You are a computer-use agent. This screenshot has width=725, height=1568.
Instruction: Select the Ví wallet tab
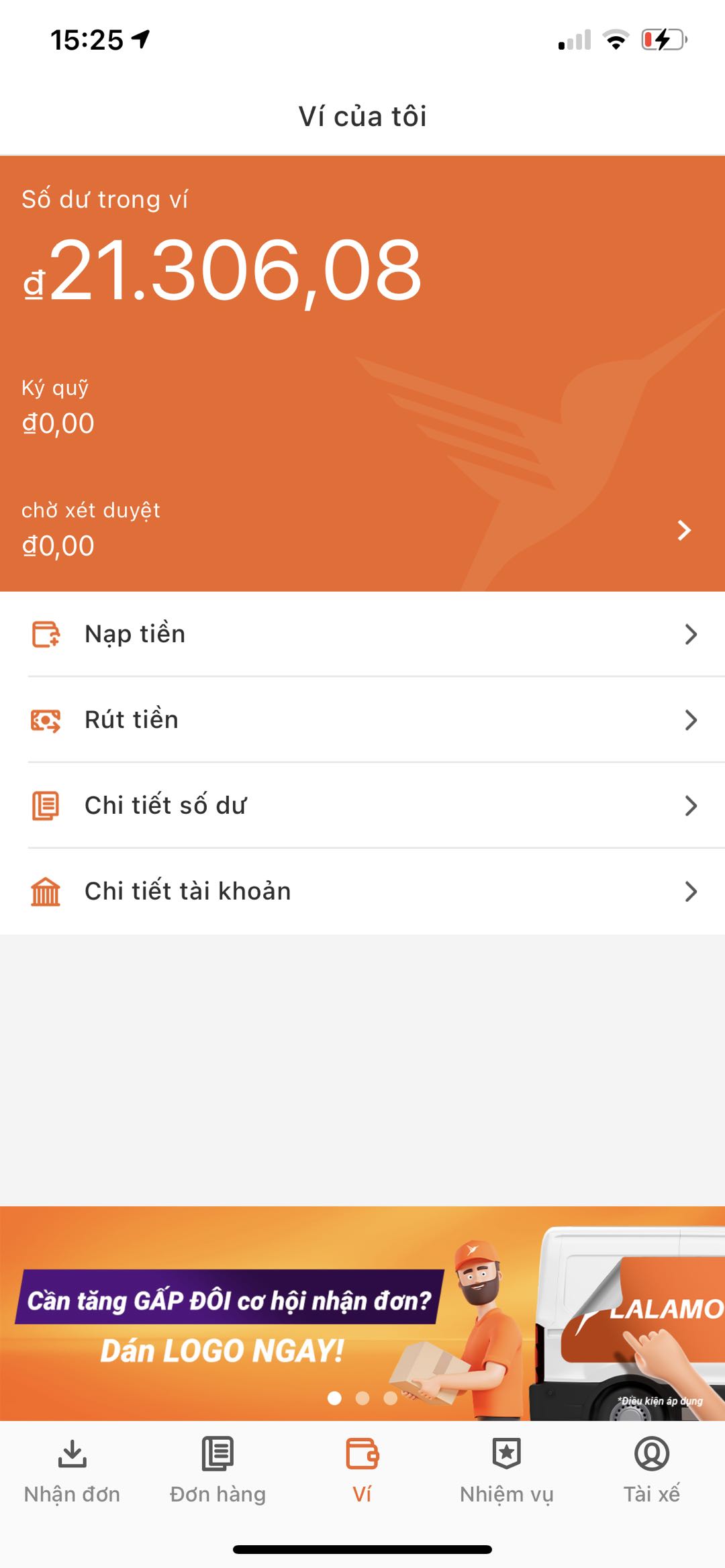click(362, 1469)
